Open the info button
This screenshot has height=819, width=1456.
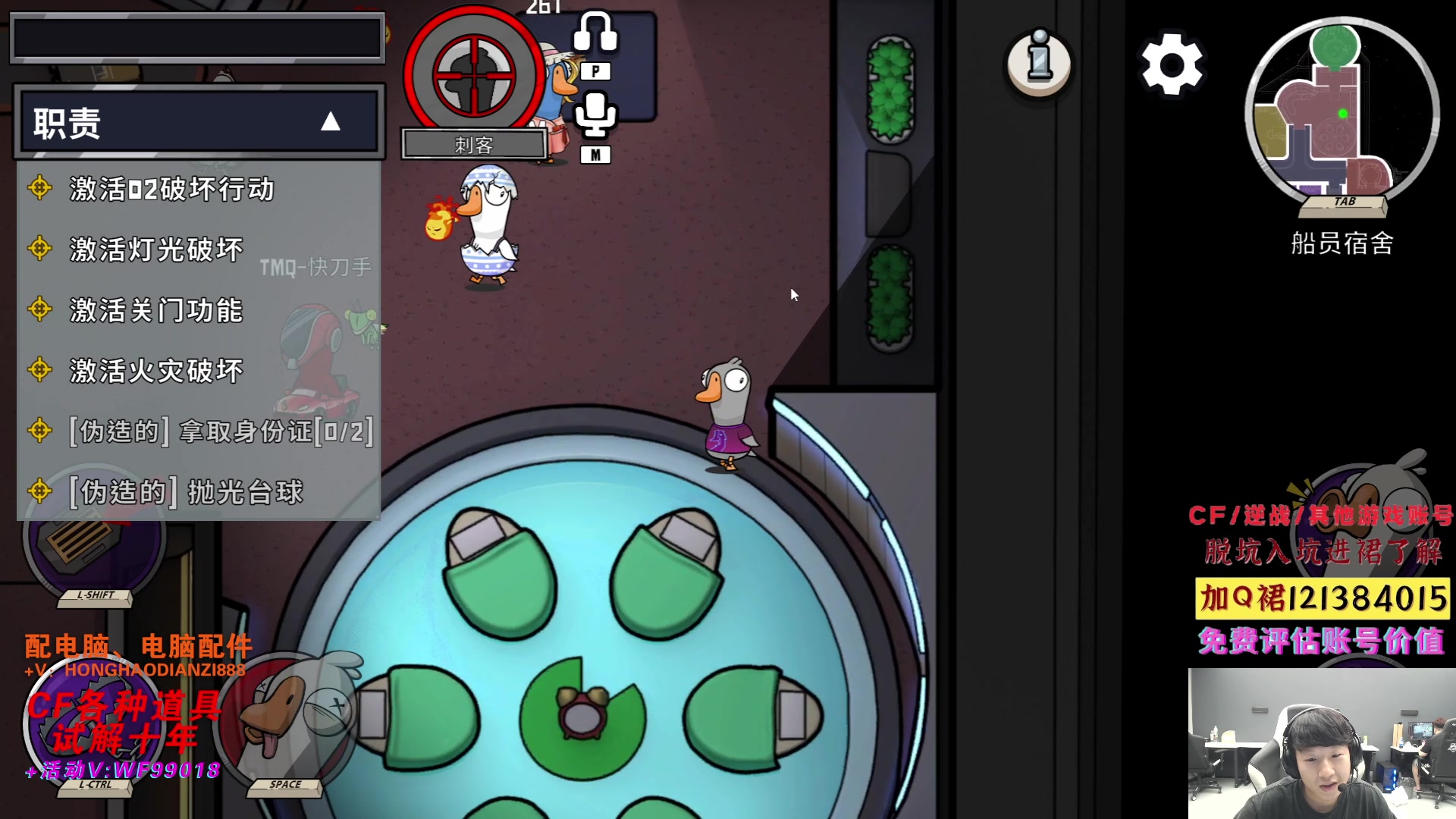(1040, 62)
